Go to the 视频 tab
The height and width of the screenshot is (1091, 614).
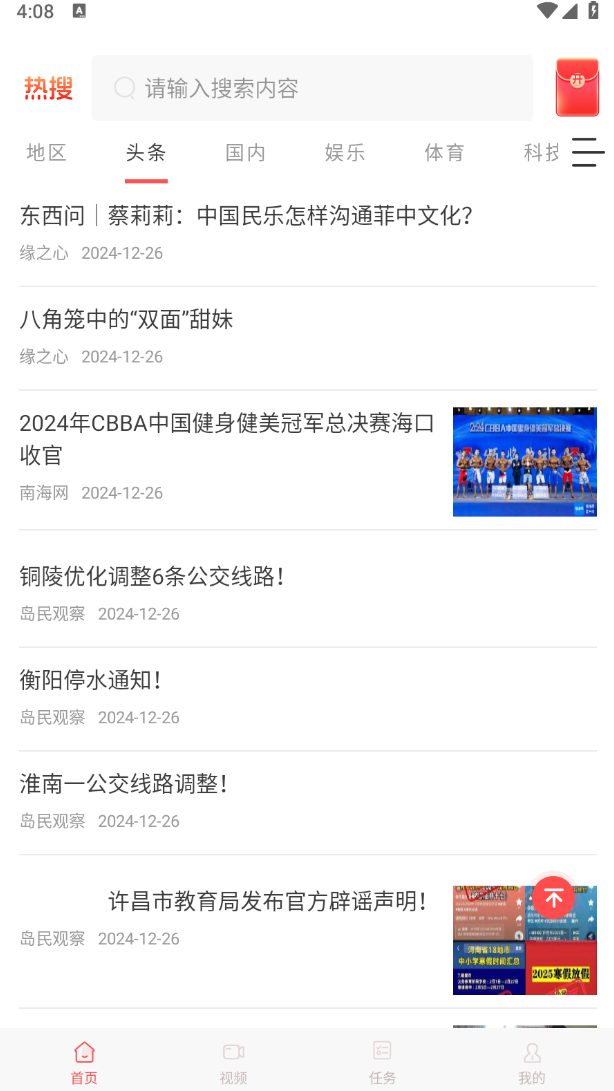coord(233,1062)
